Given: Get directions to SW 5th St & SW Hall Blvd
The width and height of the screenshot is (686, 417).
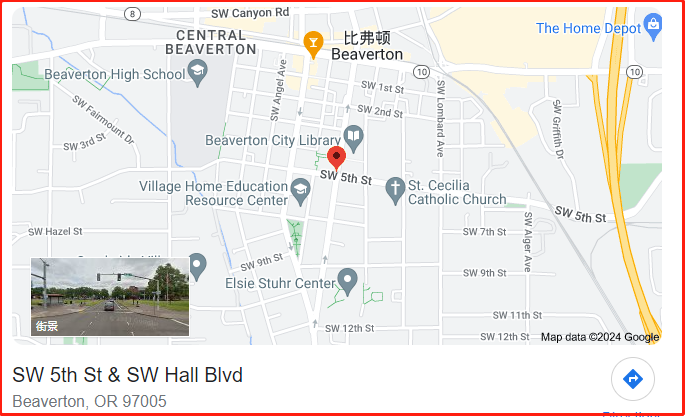Looking at the screenshot, I should [x=632, y=379].
